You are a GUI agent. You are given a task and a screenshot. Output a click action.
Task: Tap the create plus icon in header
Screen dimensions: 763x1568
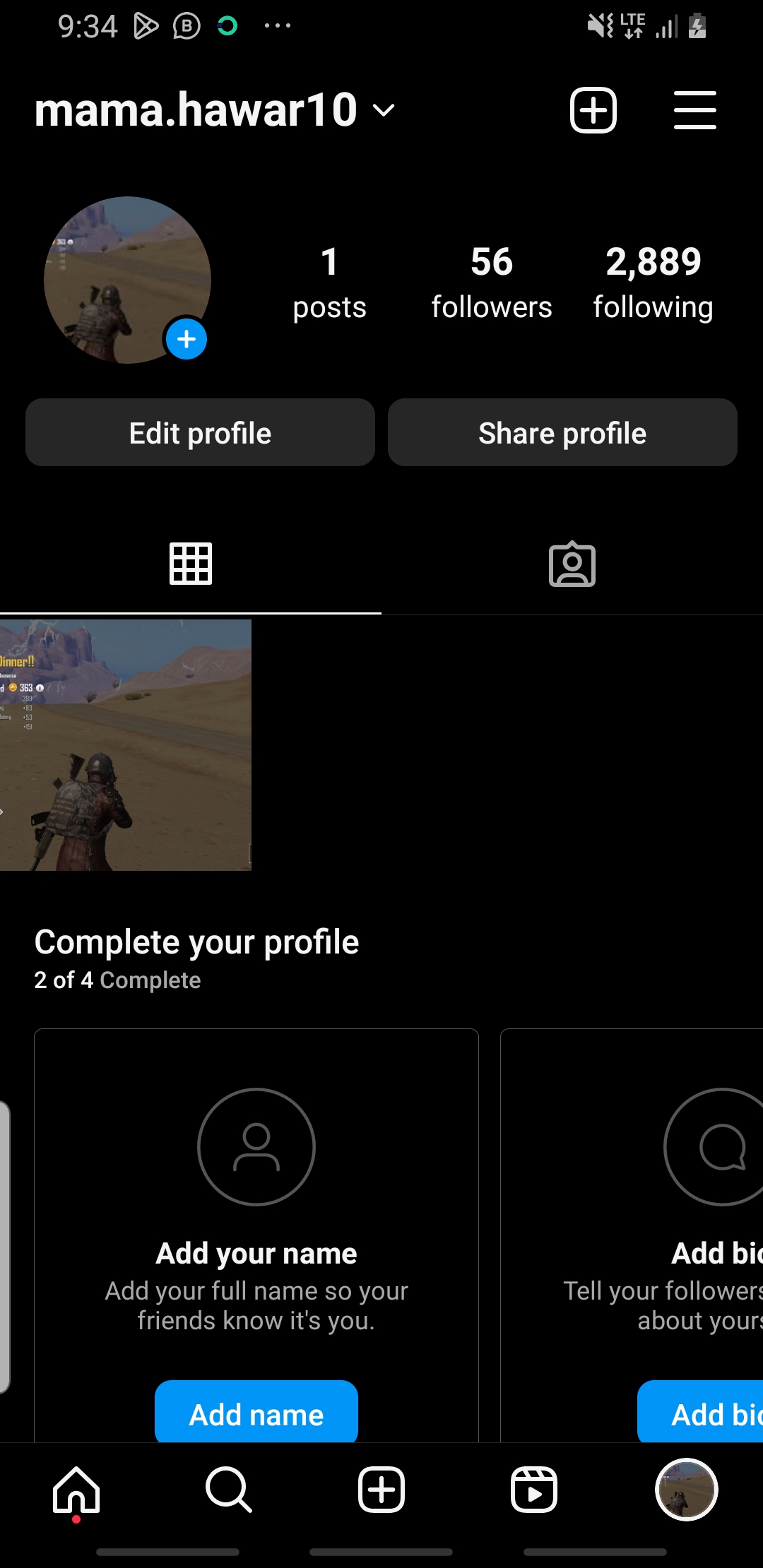pyautogui.click(x=593, y=110)
